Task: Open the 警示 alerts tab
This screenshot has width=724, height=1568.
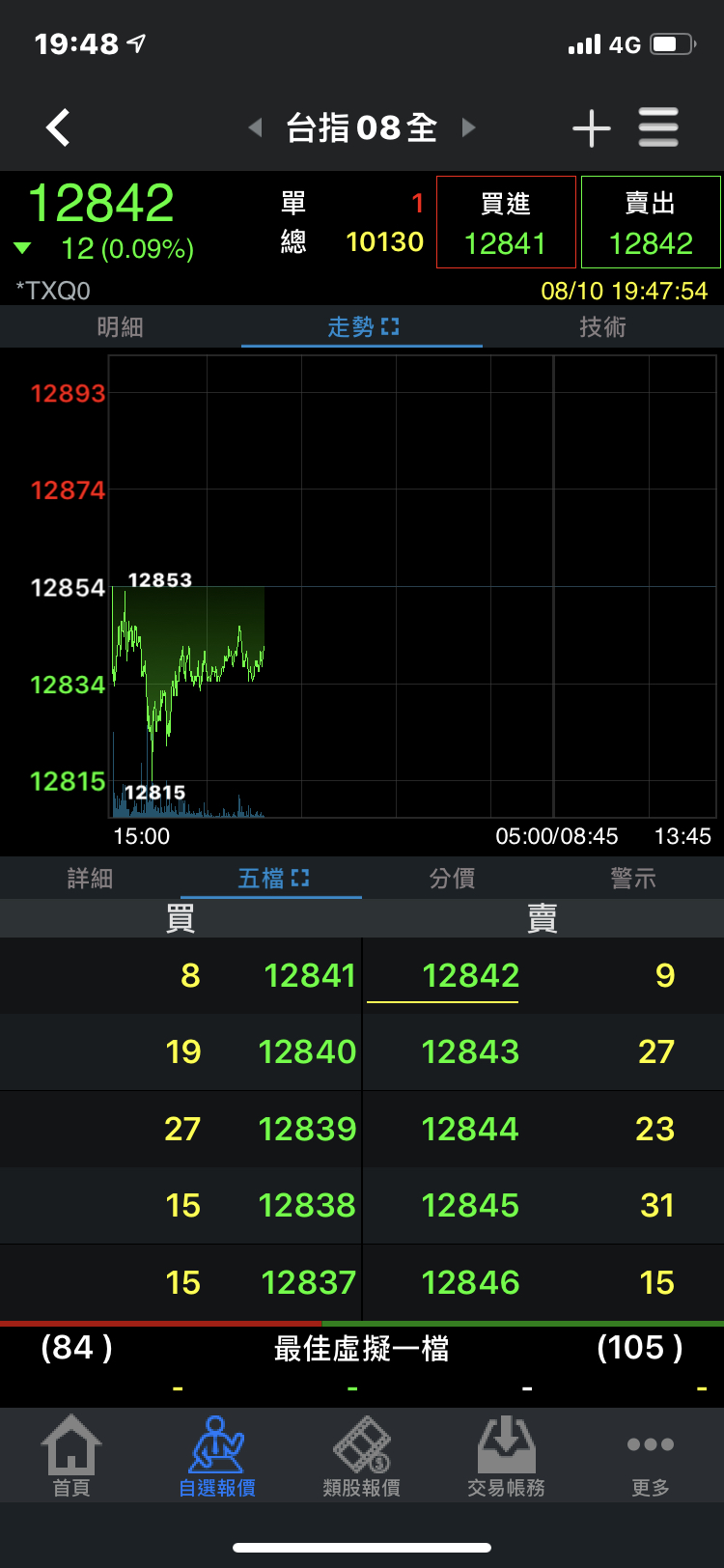Action: [633, 878]
